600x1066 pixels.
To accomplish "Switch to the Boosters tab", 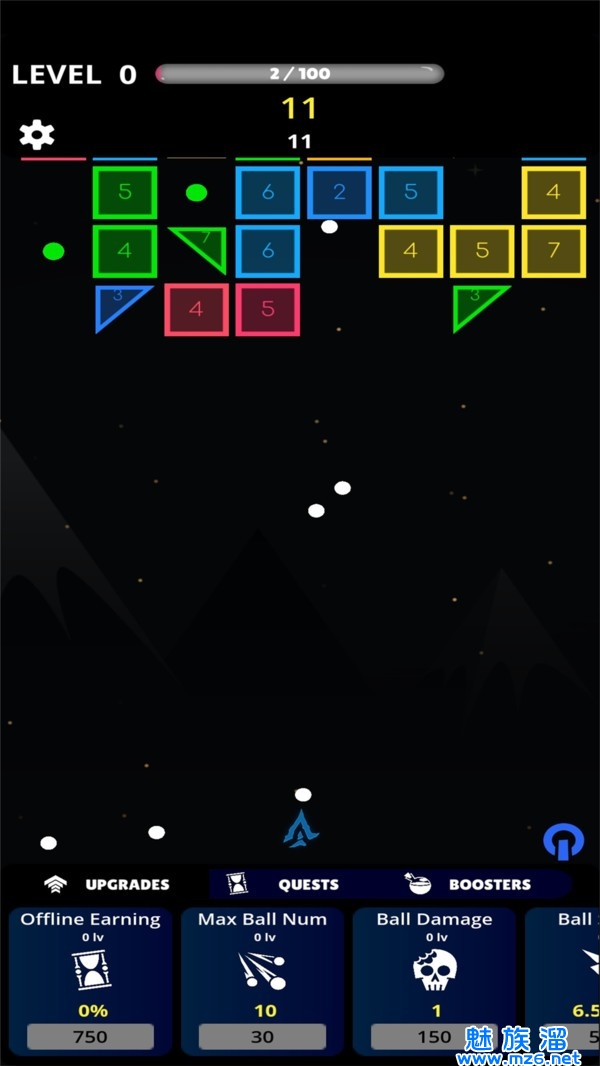I will tap(470, 884).
